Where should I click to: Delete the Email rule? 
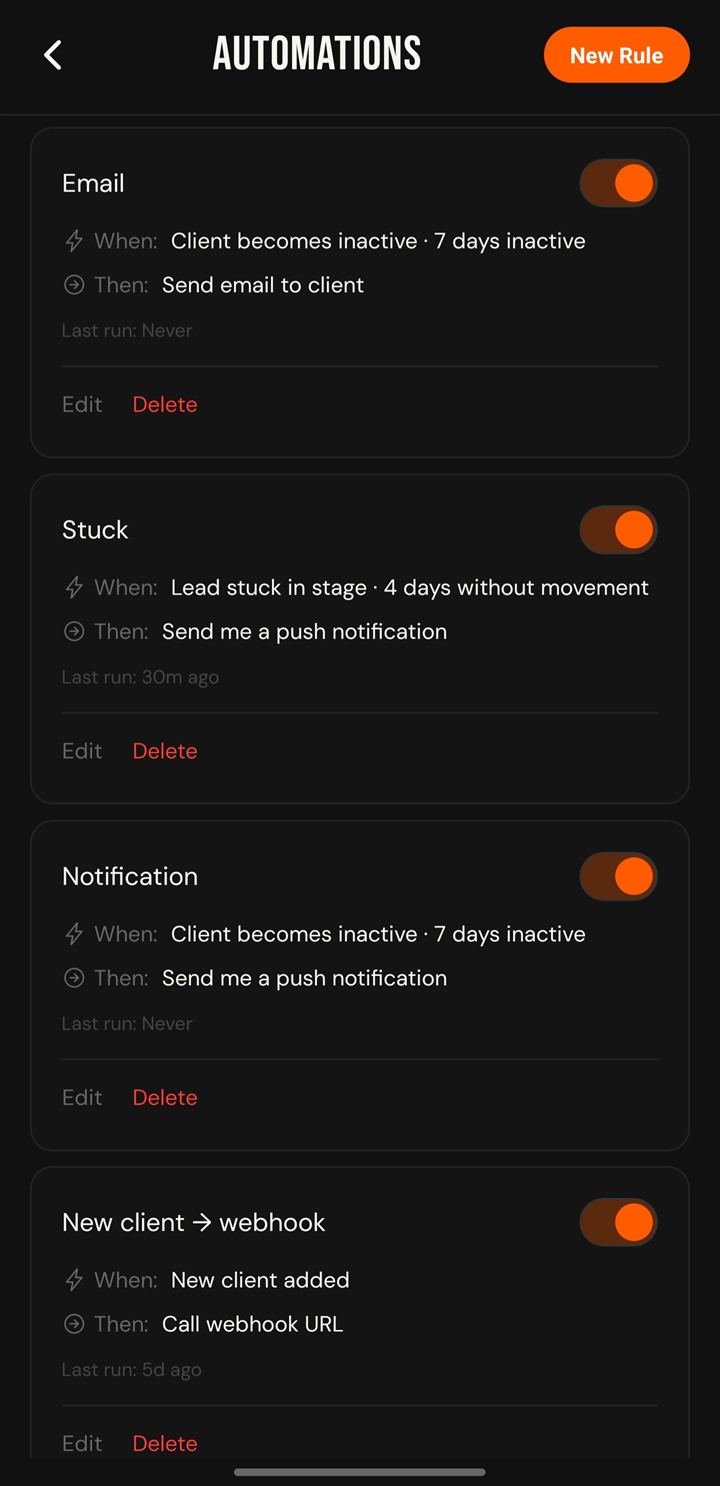tap(165, 404)
